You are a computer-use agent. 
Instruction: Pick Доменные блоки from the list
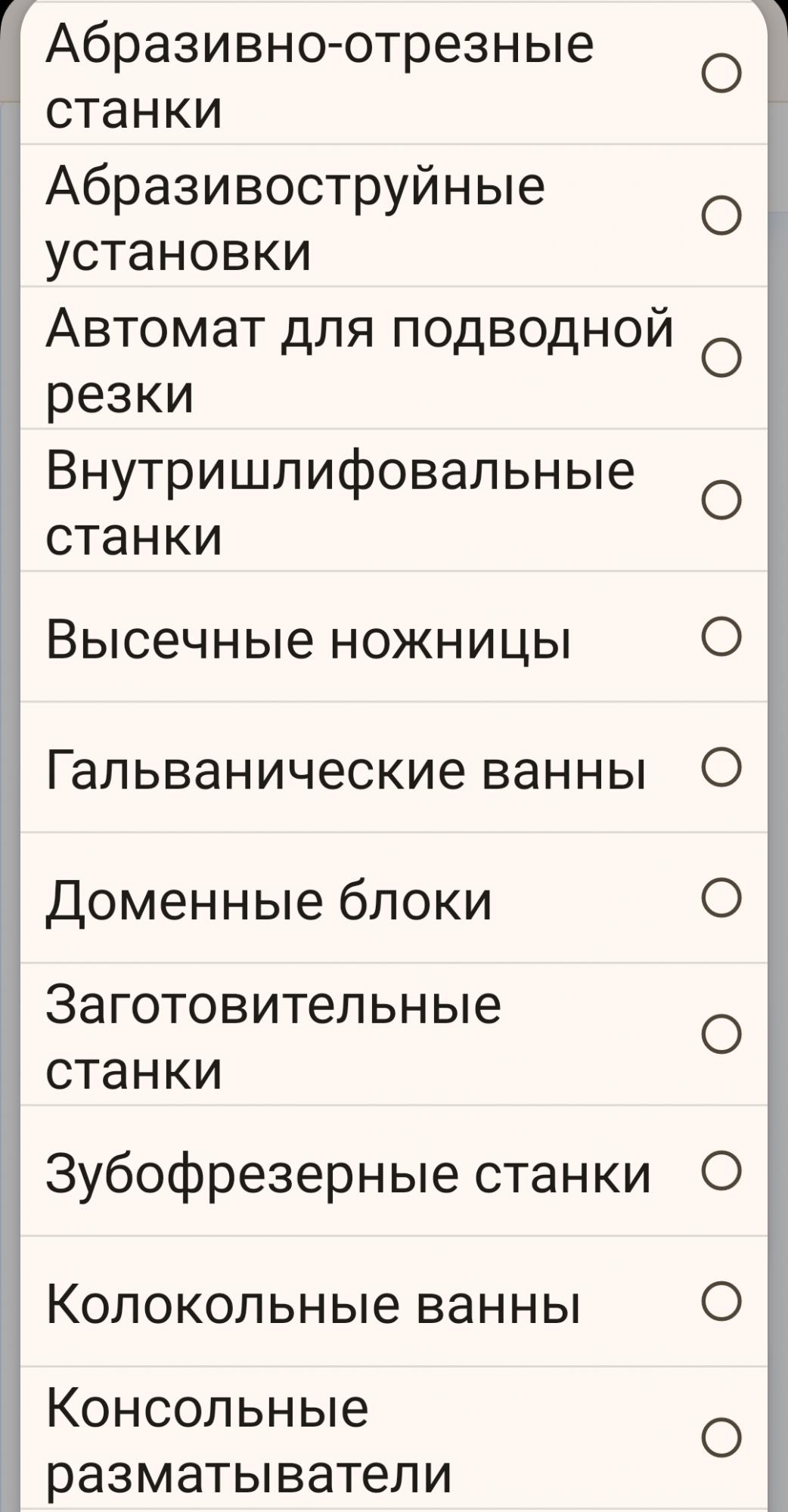[720, 898]
